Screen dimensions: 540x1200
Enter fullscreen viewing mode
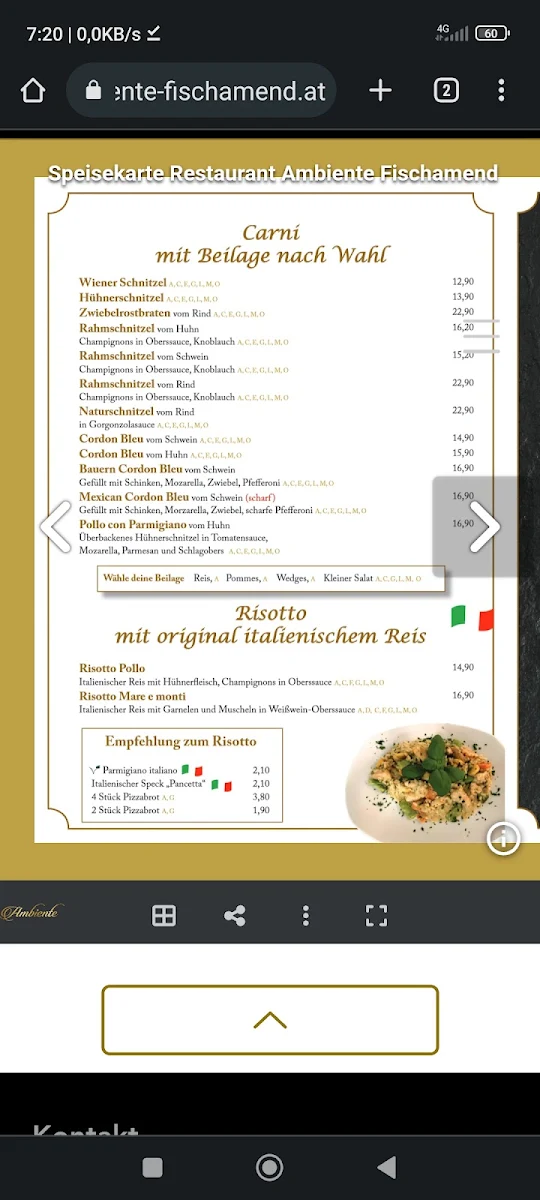click(376, 915)
